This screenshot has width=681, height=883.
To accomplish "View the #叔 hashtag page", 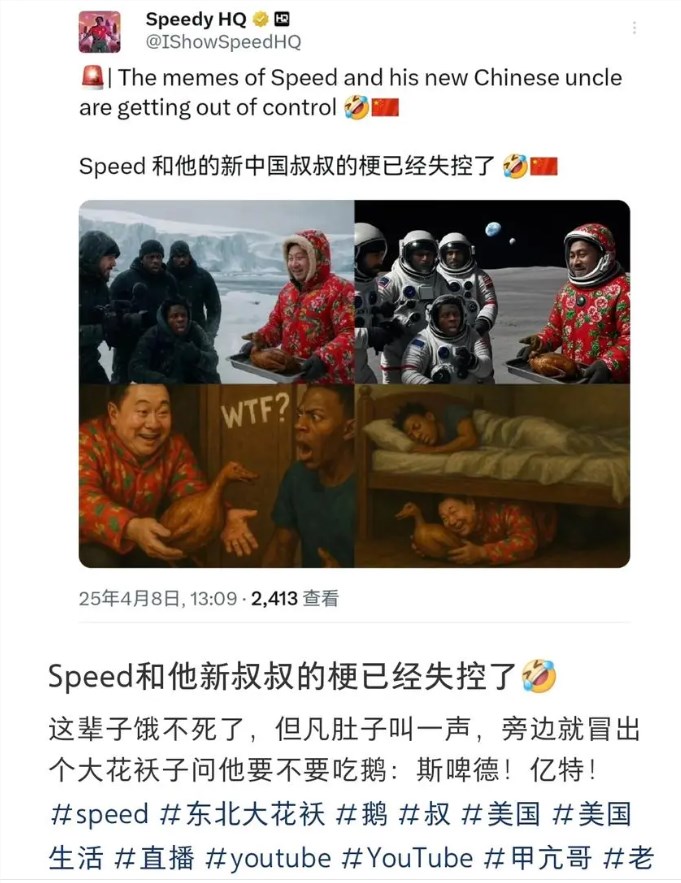I will [424, 814].
